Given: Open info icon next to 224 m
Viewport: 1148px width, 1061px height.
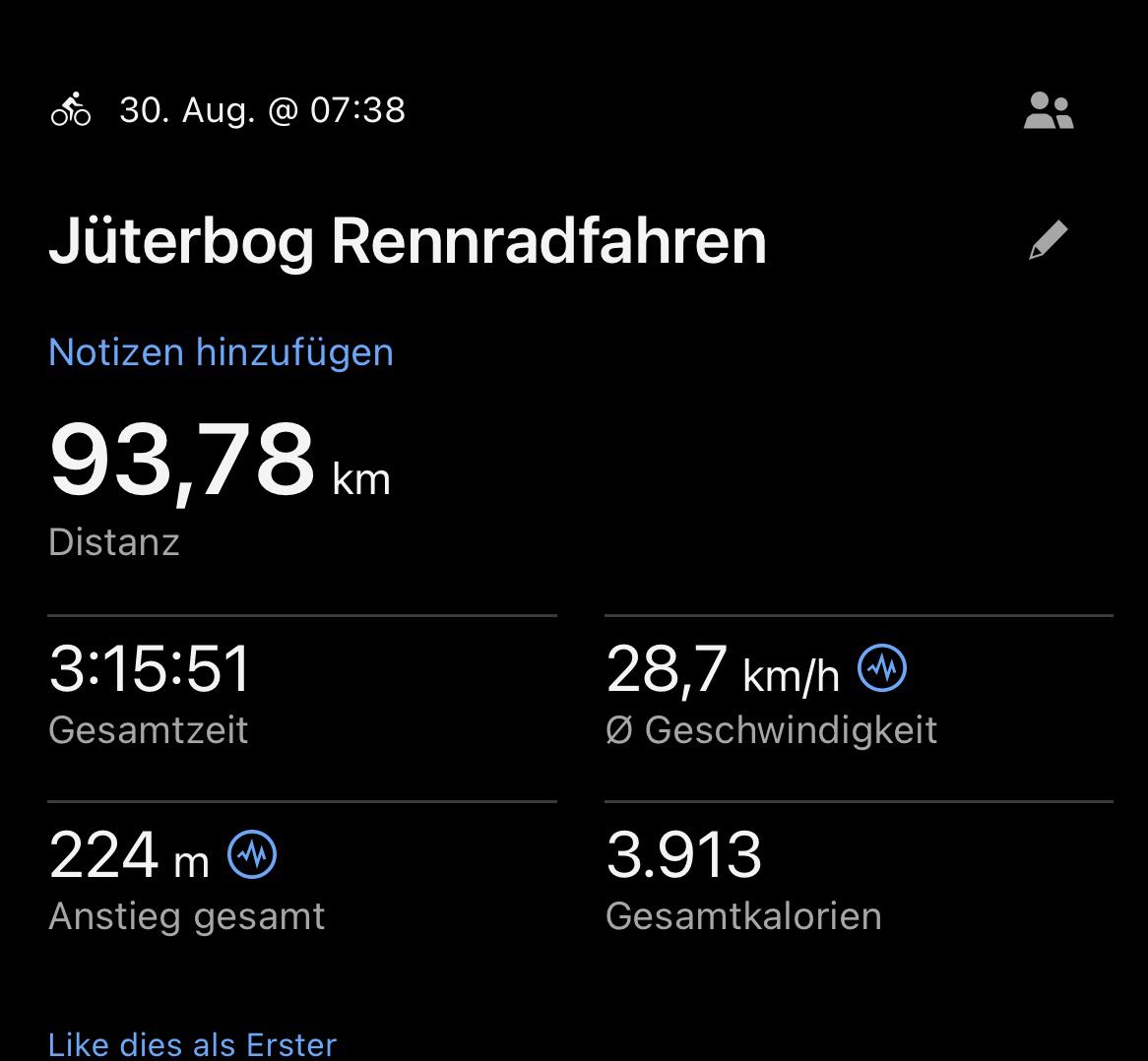Looking at the screenshot, I should (x=252, y=854).
